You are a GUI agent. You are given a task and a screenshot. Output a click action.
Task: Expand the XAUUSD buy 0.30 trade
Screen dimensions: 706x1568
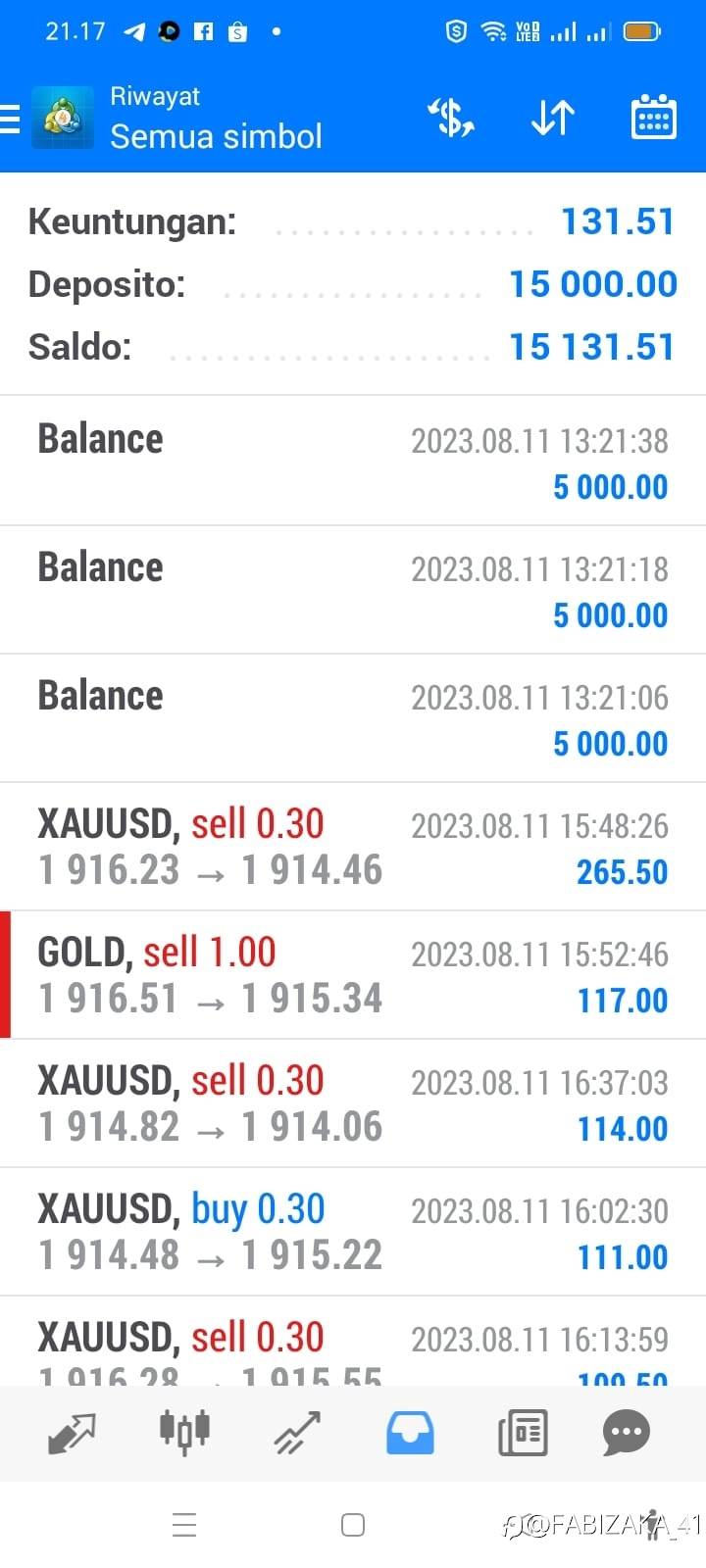point(353,1232)
